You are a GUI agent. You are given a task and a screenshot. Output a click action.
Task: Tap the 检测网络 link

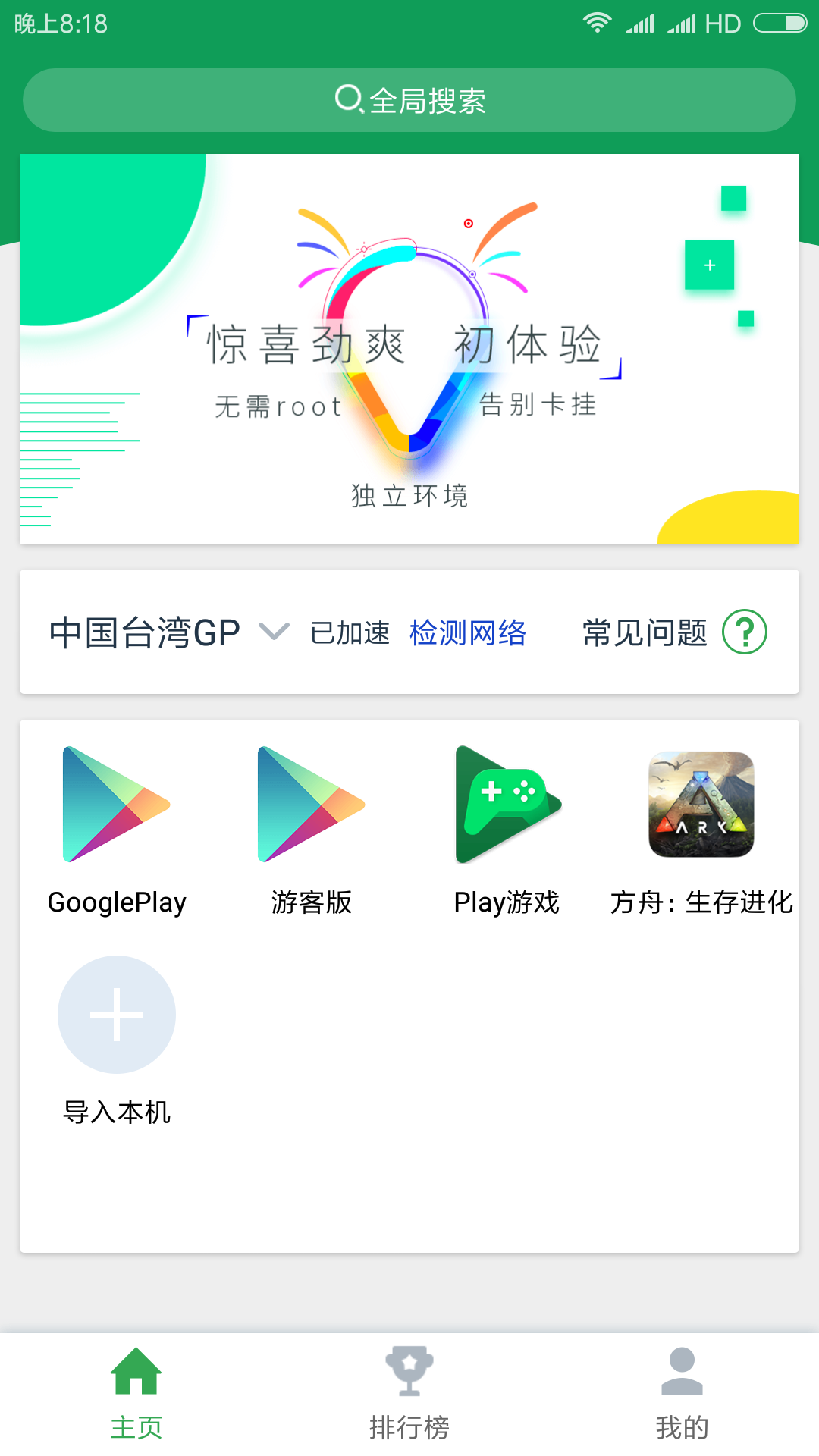coord(467,632)
